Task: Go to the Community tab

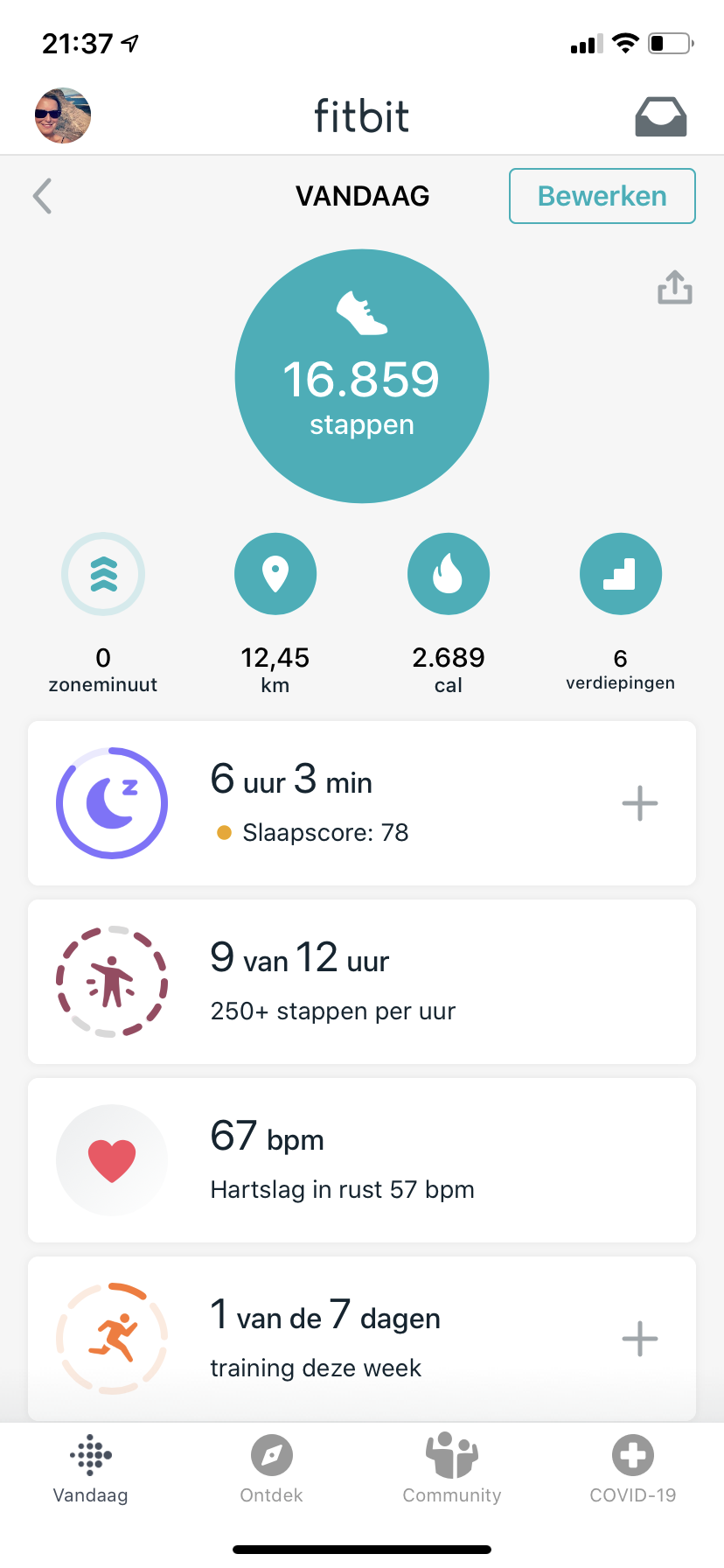Action: [x=452, y=1468]
